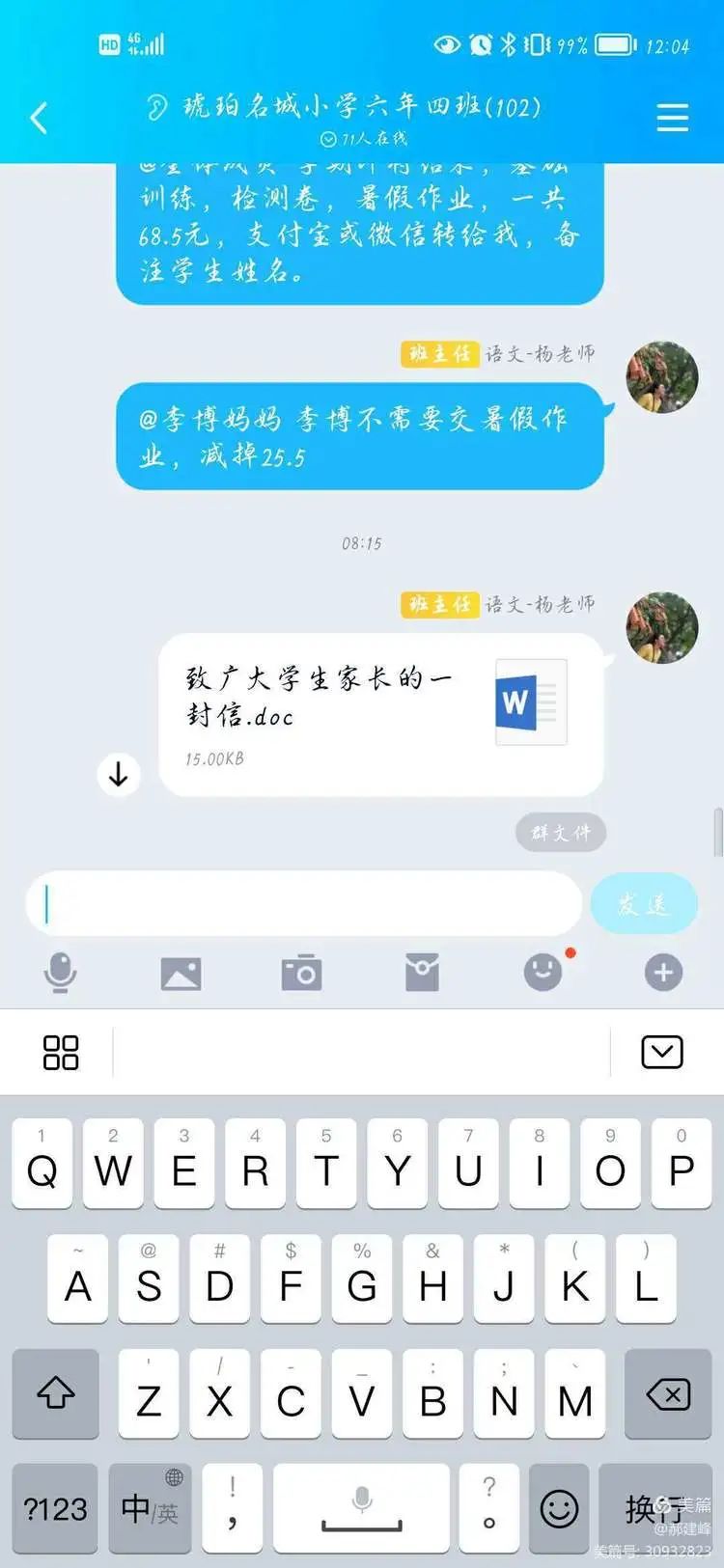Tap the down arrow to jump to latest
The height and width of the screenshot is (1568, 724).
pyautogui.click(x=119, y=774)
